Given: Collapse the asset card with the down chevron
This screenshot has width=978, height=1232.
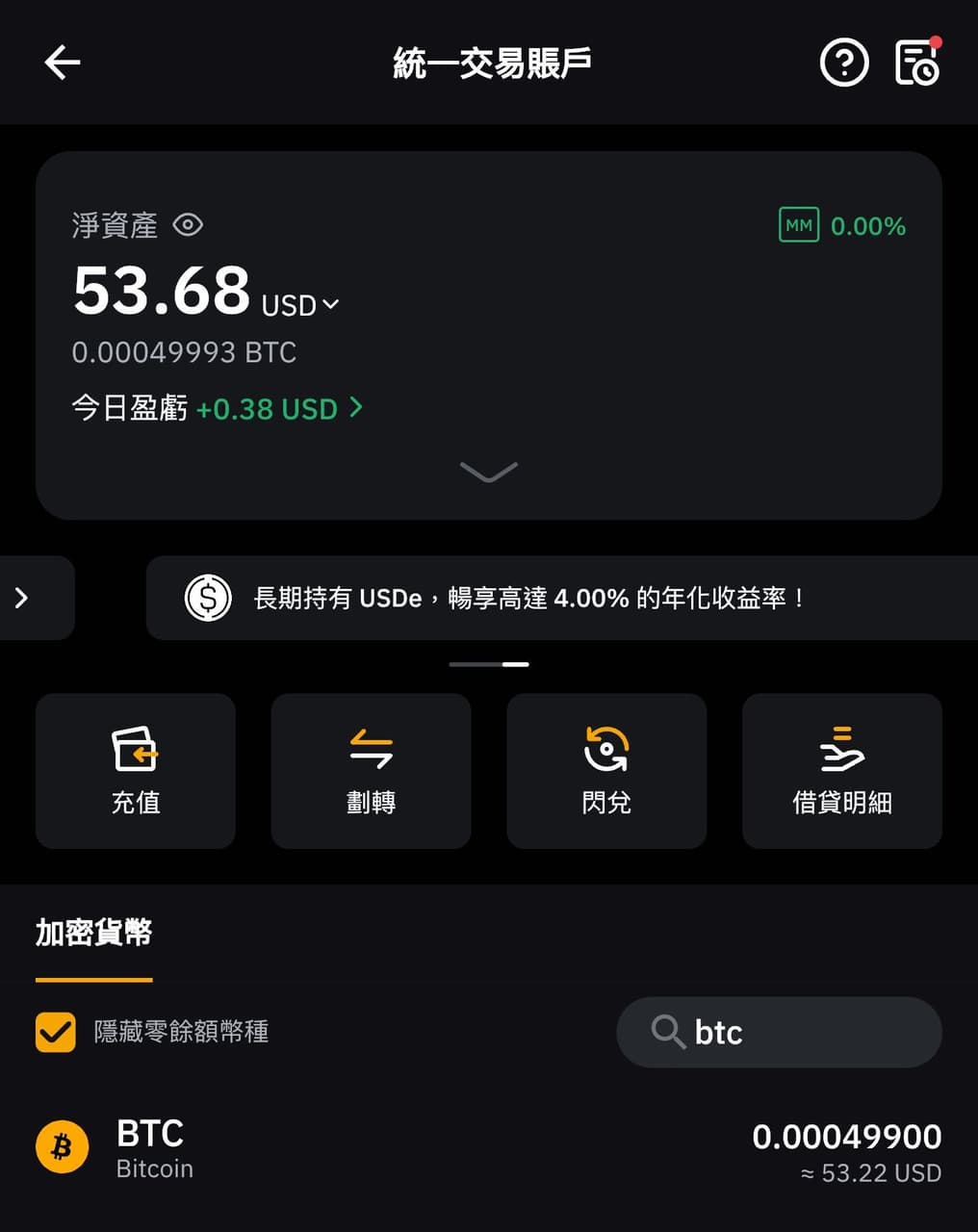Looking at the screenshot, I should (x=488, y=473).
